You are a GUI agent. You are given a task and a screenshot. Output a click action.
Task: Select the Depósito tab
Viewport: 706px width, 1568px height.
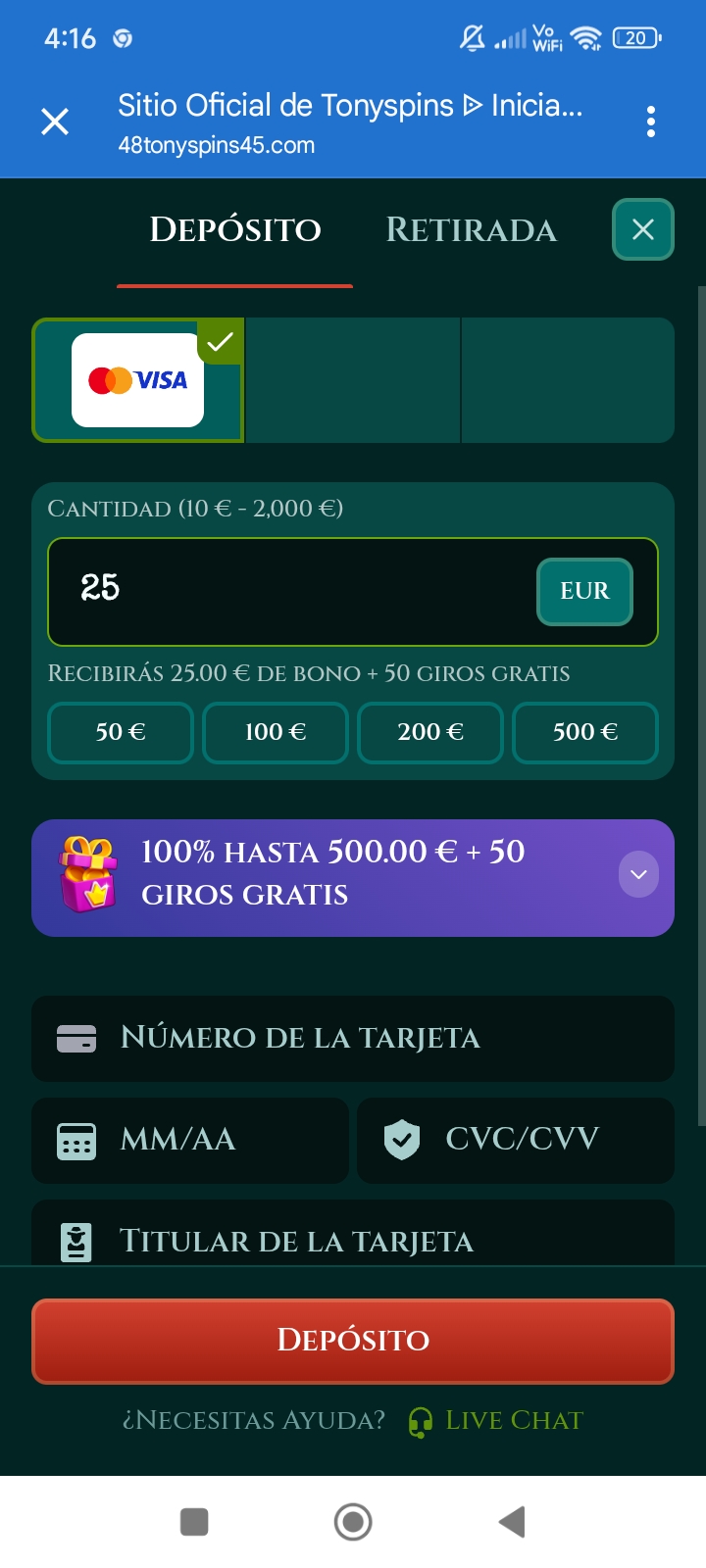pyautogui.click(x=235, y=230)
